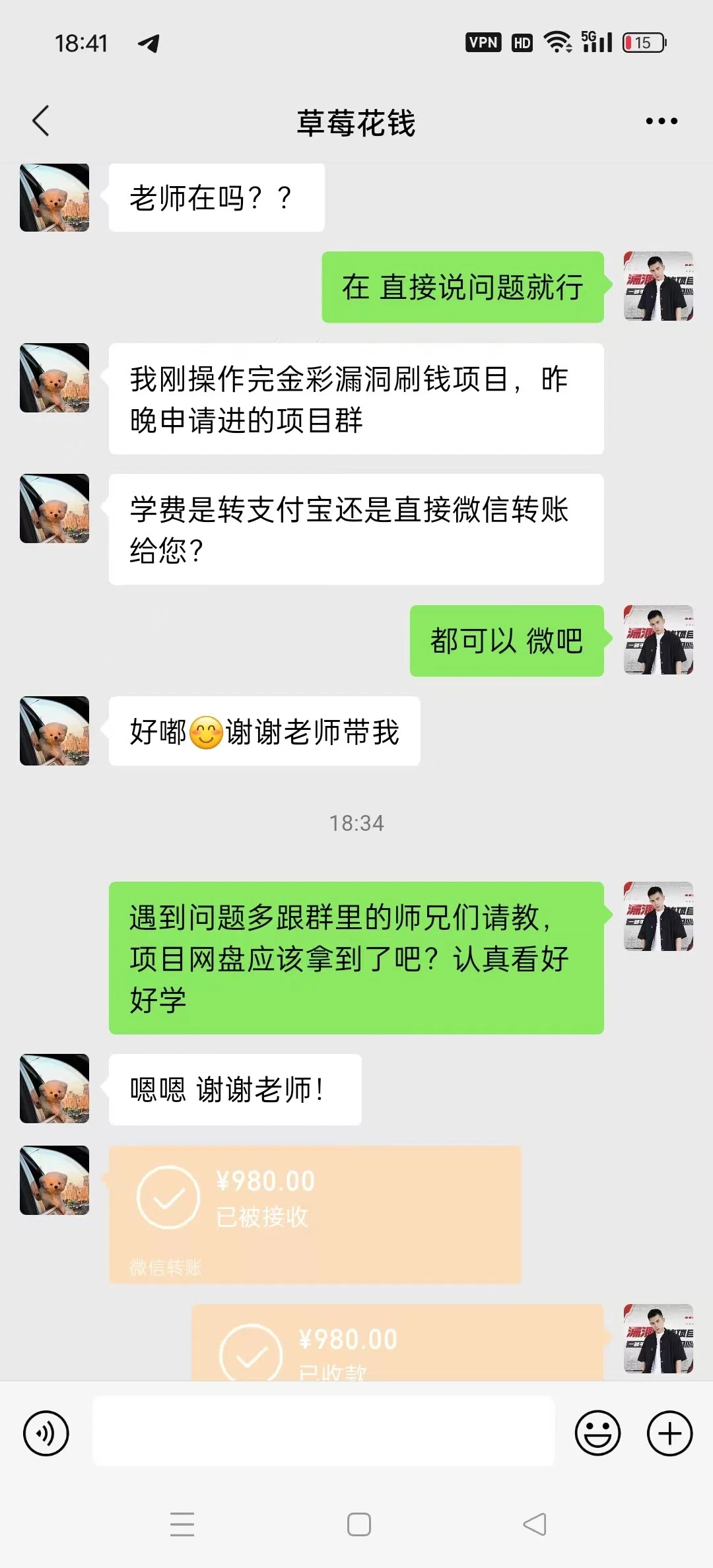This screenshot has width=713, height=1568.
Task: Tap the Wi-Fi icon in status bar
Action: coord(557,42)
